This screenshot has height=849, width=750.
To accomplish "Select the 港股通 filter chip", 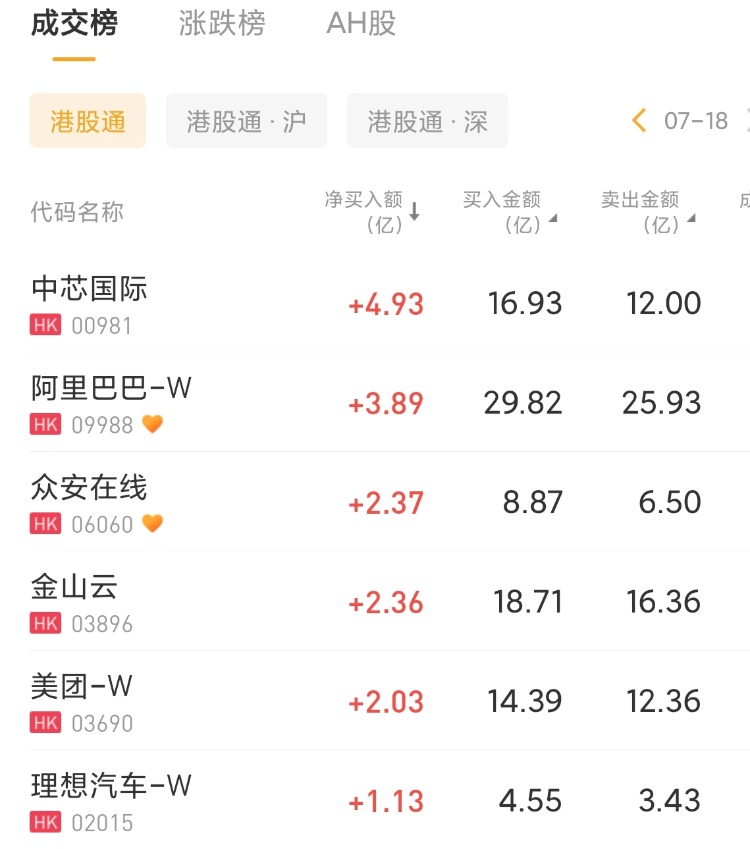I will (88, 121).
